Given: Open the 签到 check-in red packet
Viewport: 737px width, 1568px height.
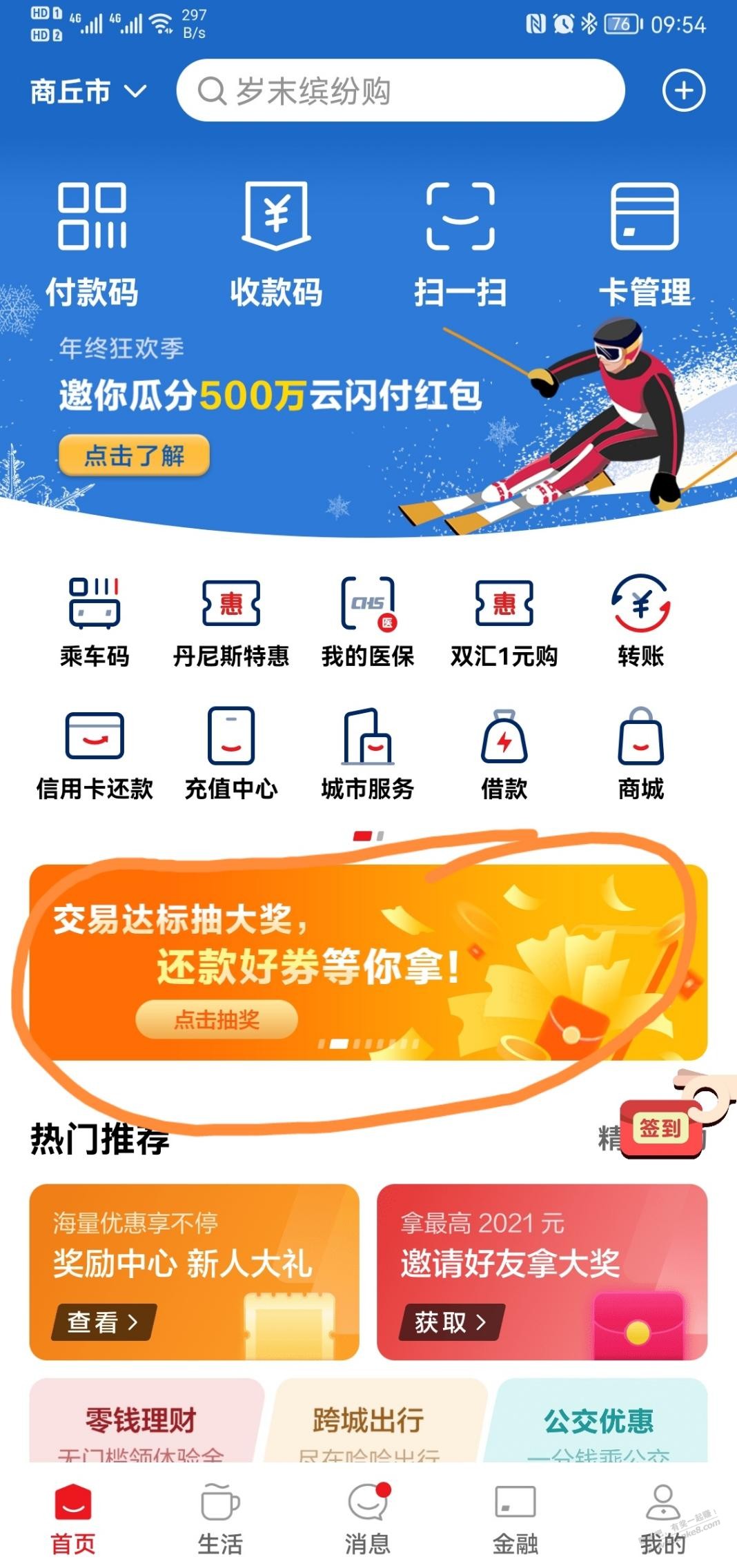Looking at the screenshot, I should (x=661, y=1128).
